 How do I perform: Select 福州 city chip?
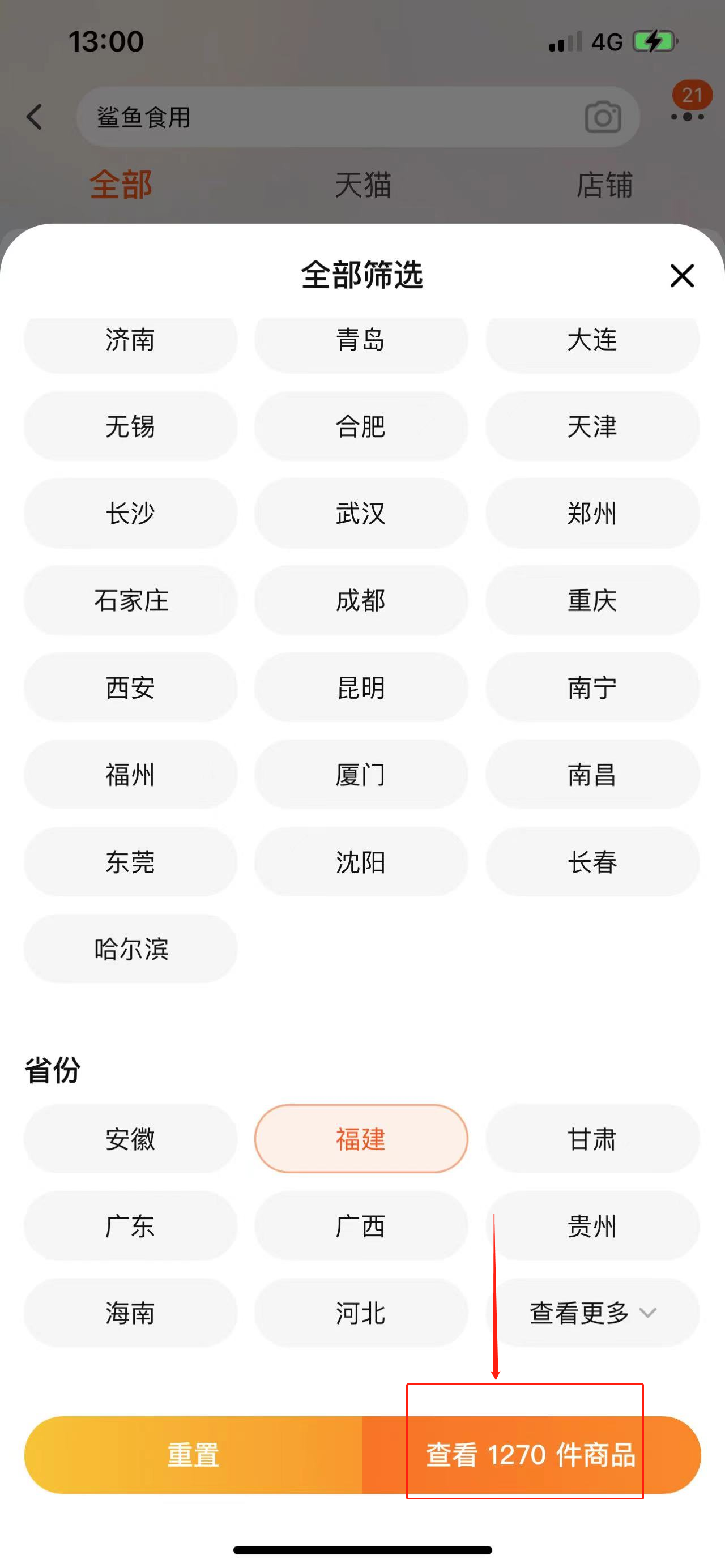click(130, 775)
